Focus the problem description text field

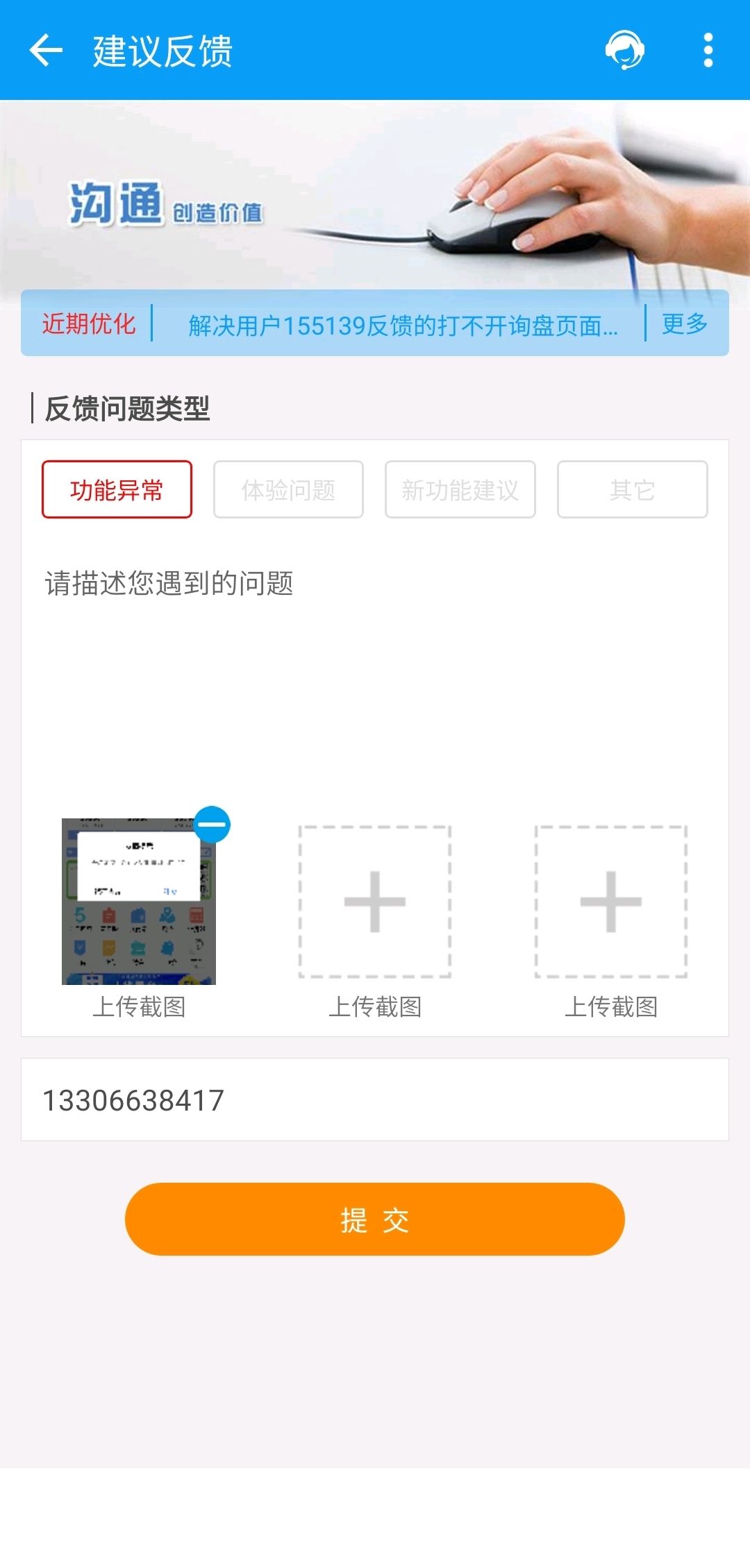pyautogui.click(x=375, y=666)
